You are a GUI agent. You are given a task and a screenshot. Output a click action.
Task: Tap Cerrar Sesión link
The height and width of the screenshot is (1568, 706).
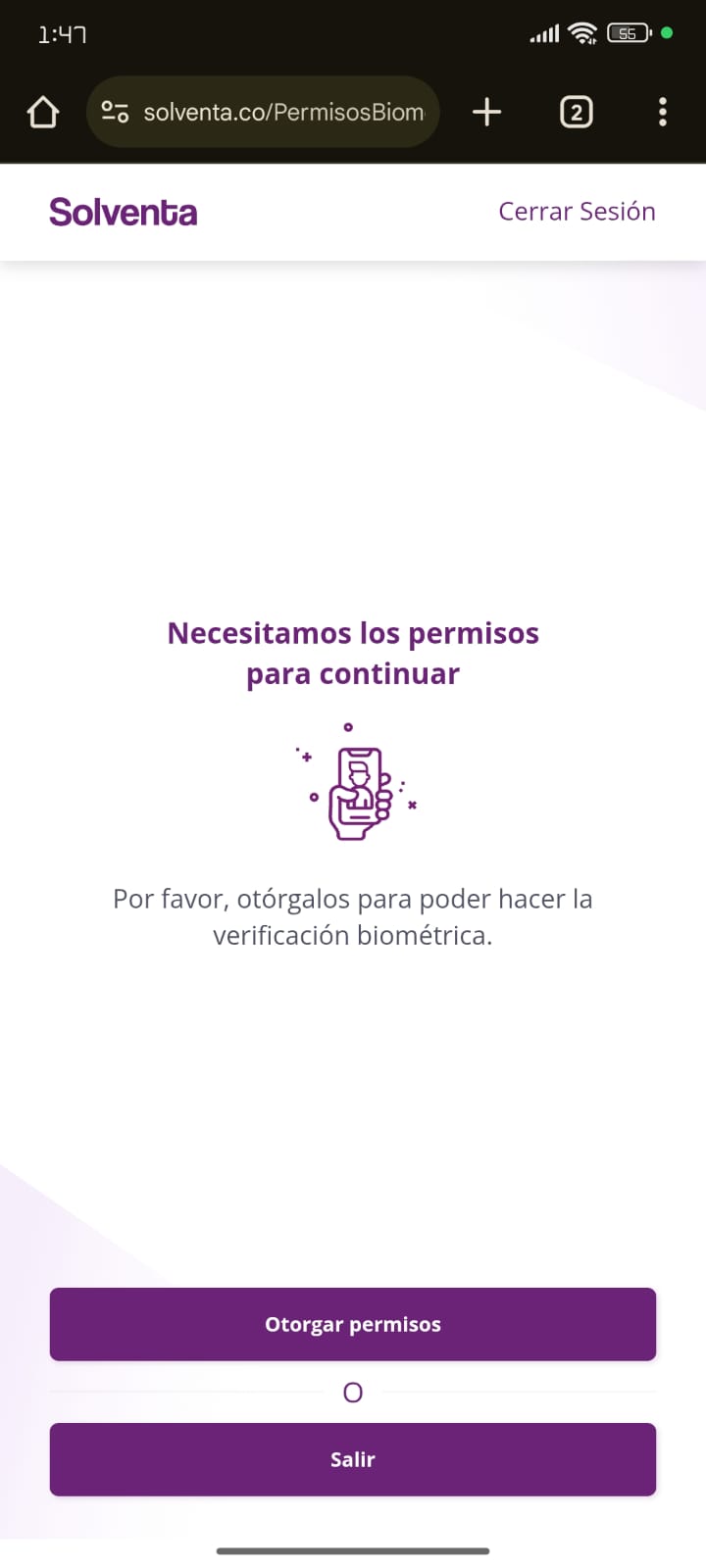click(x=577, y=212)
